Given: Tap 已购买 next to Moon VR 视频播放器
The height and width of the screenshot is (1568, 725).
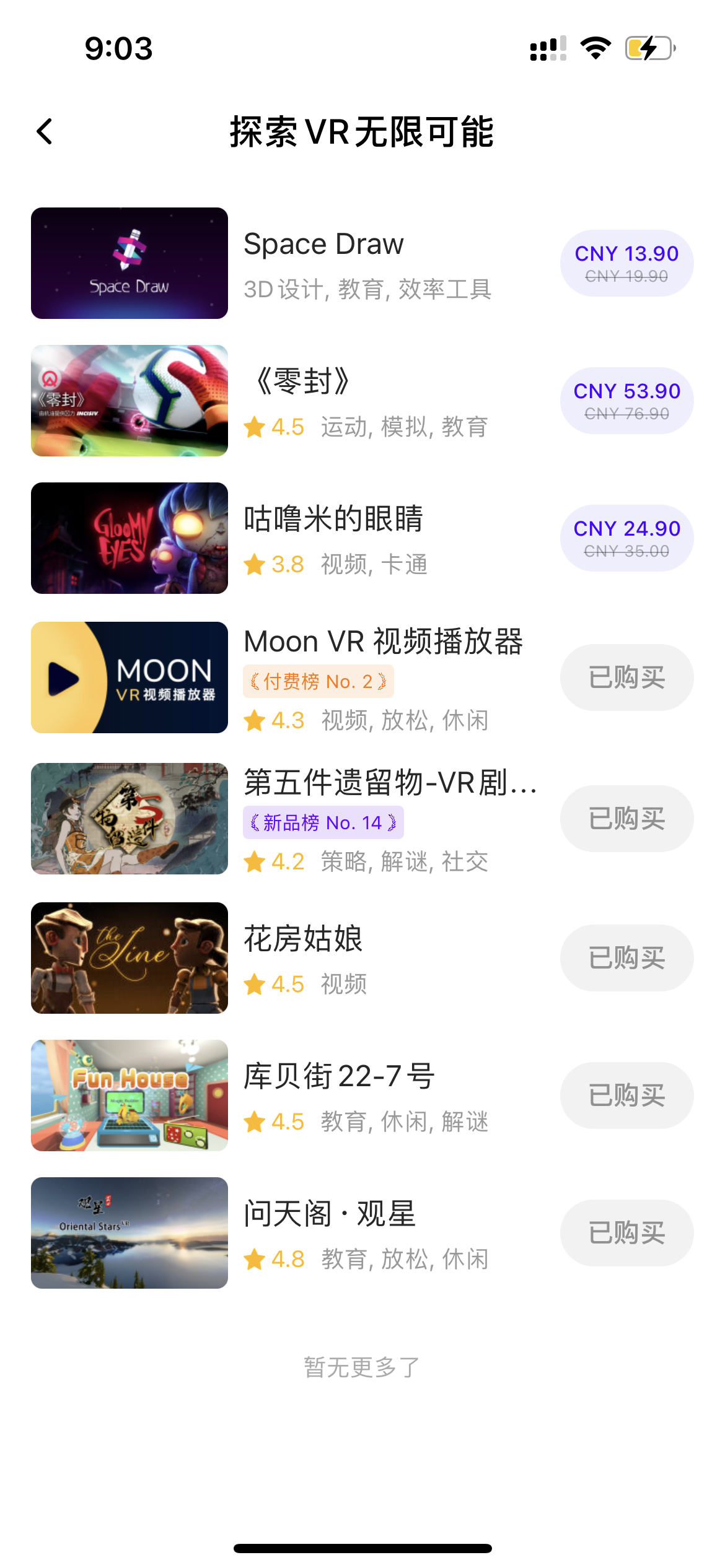Looking at the screenshot, I should pyautogui.click(x=626, y=677).
